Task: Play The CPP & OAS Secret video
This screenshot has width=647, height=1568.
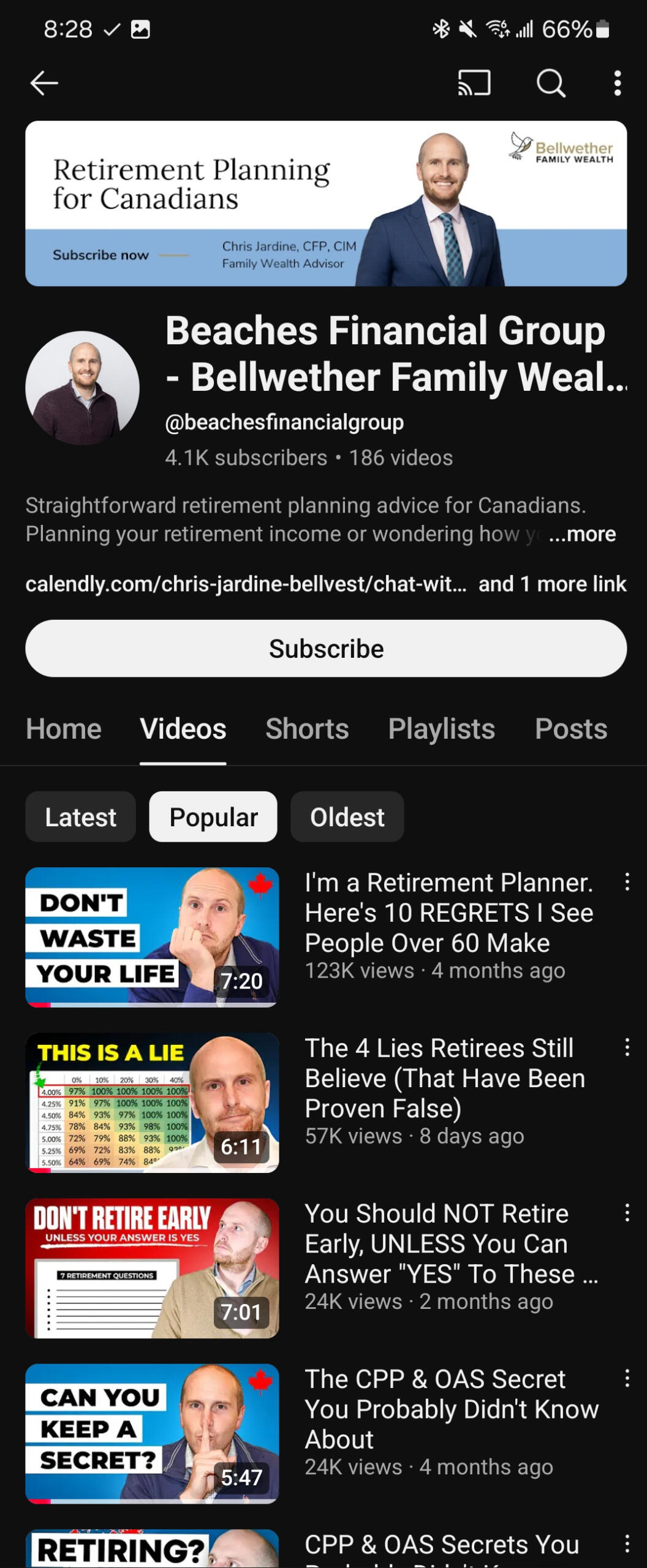Action: pos(152,1433)
